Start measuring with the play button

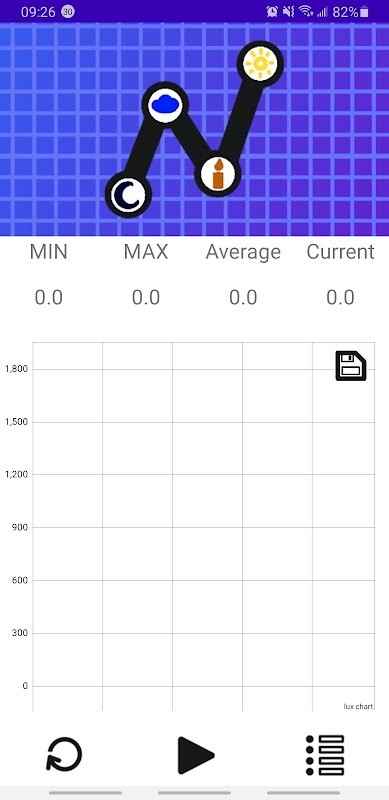pos(196,755)
